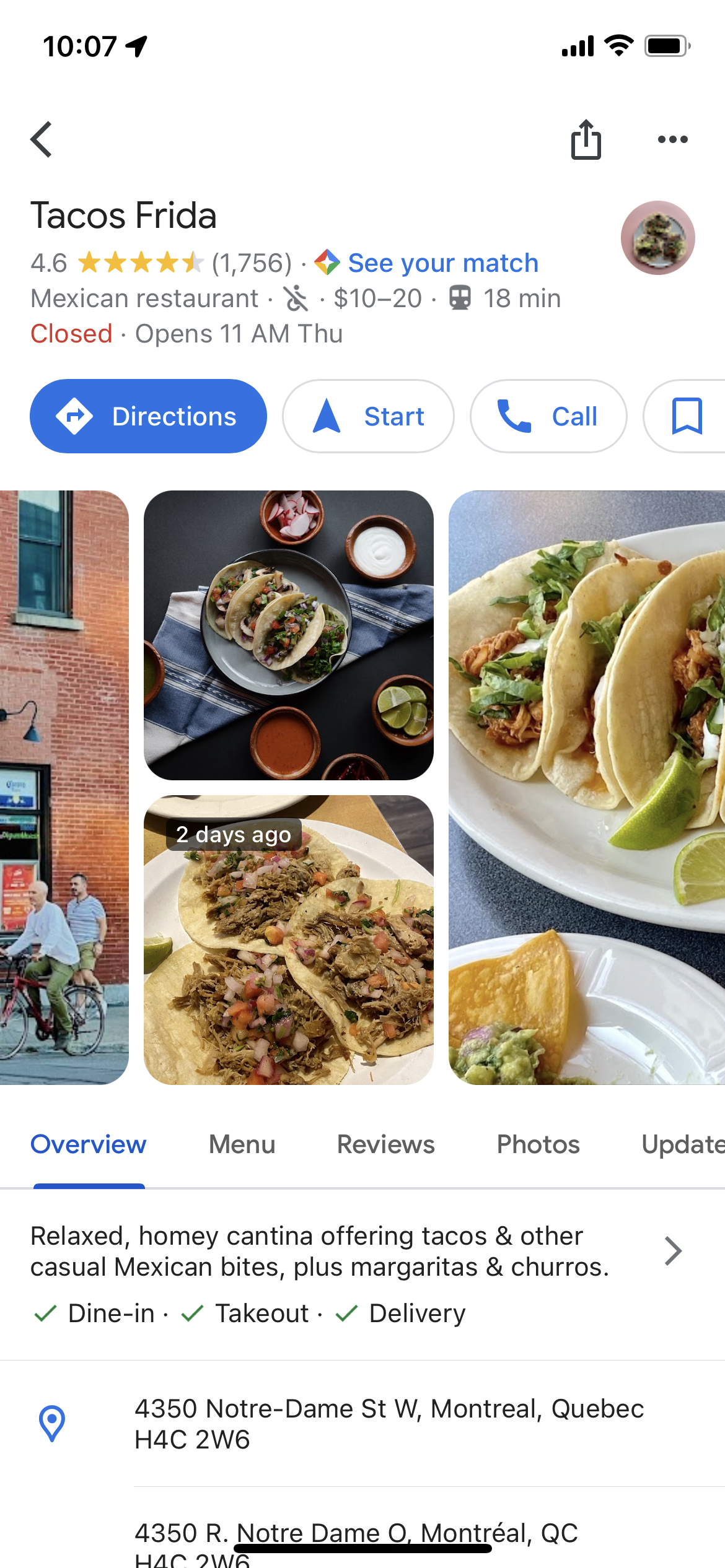Select the Overview tab
This screenshot has width=725, height=1568.
89,1144
